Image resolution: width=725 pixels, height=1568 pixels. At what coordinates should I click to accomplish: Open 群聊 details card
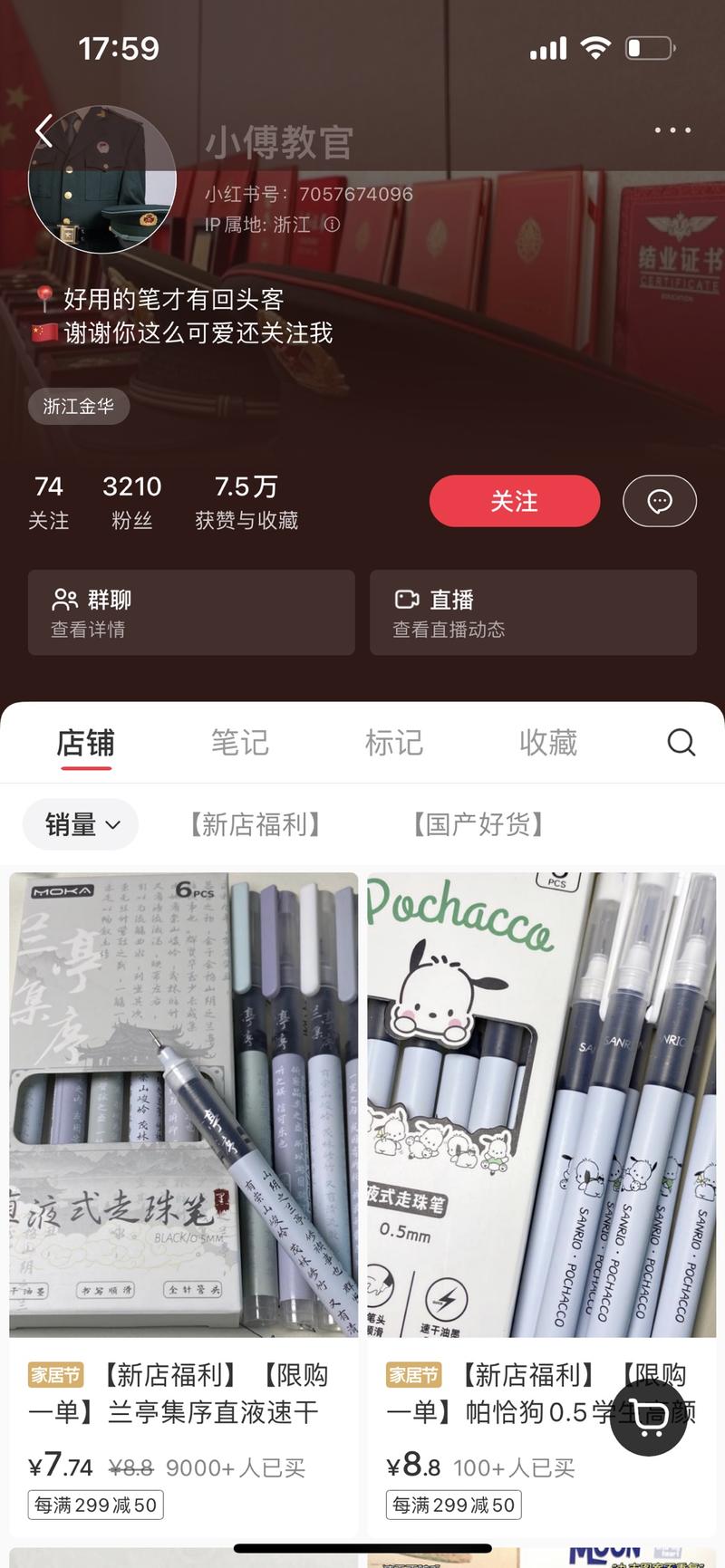191,612
